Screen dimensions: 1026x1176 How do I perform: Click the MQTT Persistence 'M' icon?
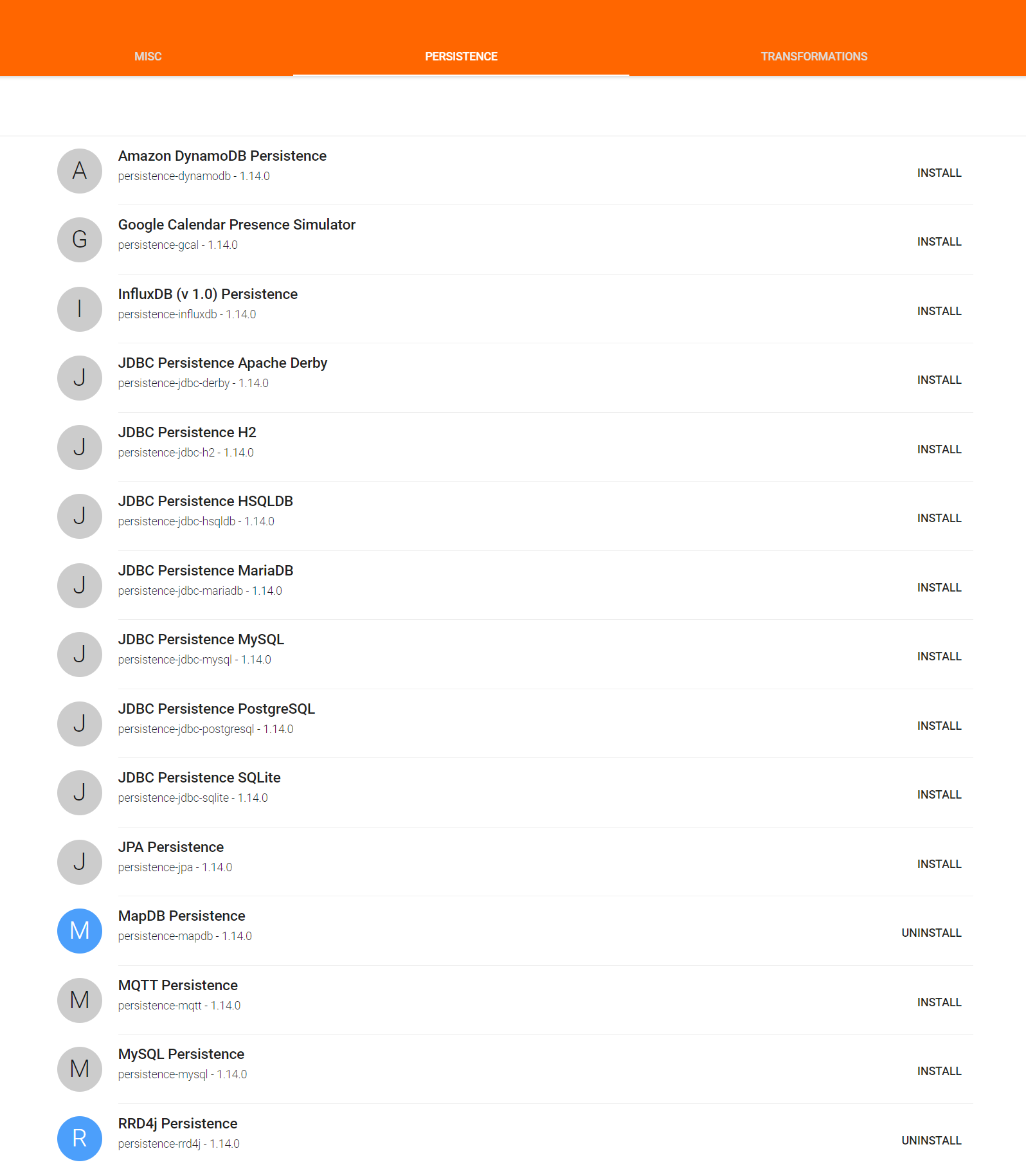pos(80,1000)
